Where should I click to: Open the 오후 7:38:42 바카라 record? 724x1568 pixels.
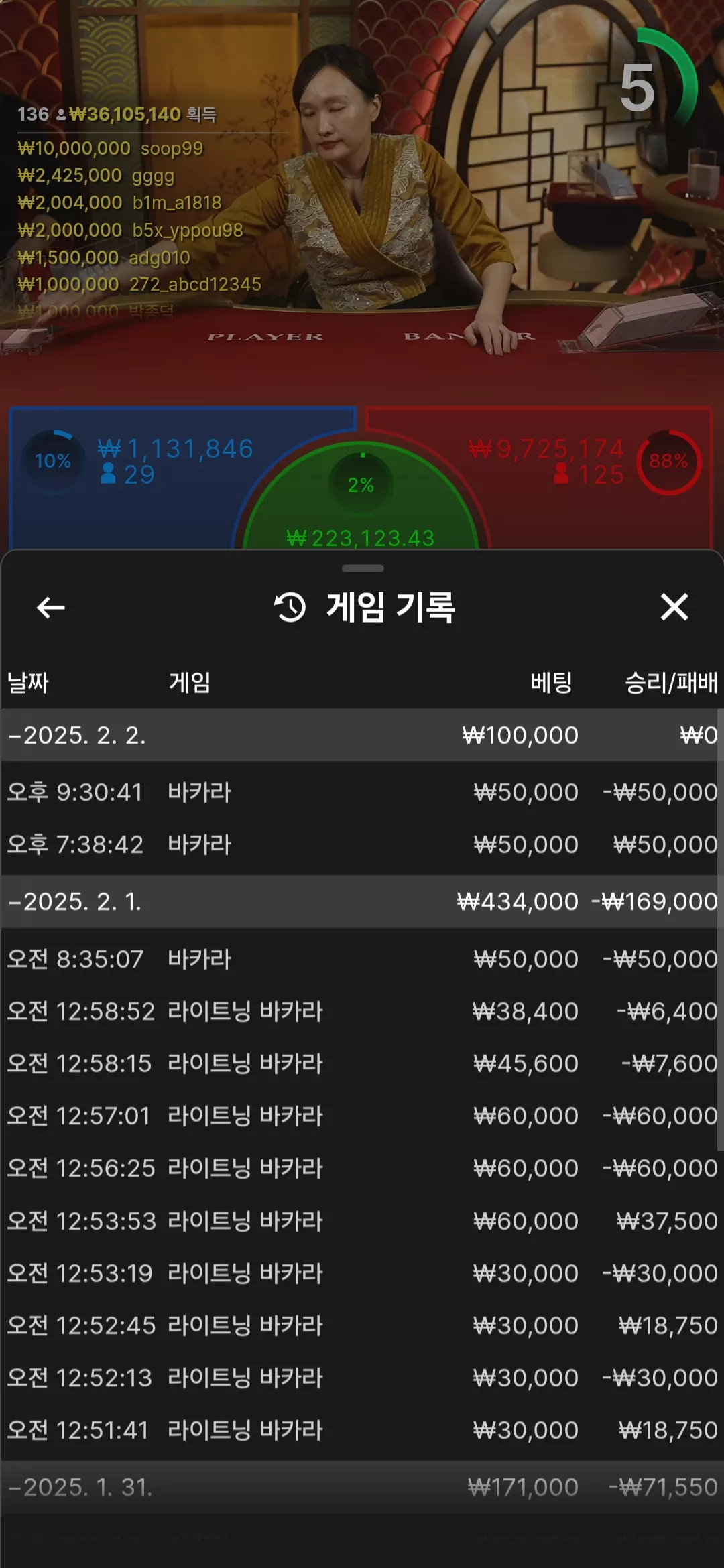pyautogui.click(x=362, y=844)
